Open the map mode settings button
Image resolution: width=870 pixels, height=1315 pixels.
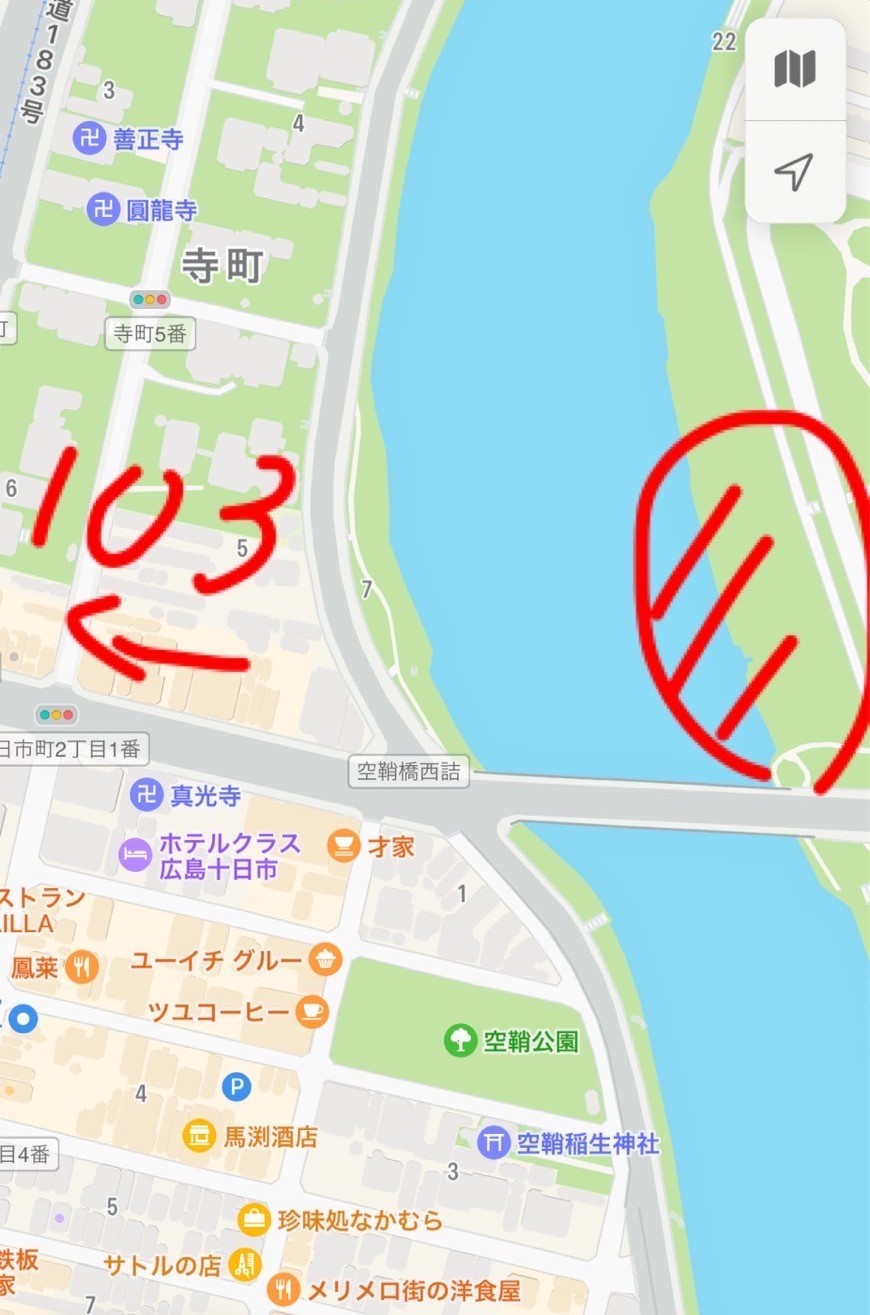pos(795,69)
